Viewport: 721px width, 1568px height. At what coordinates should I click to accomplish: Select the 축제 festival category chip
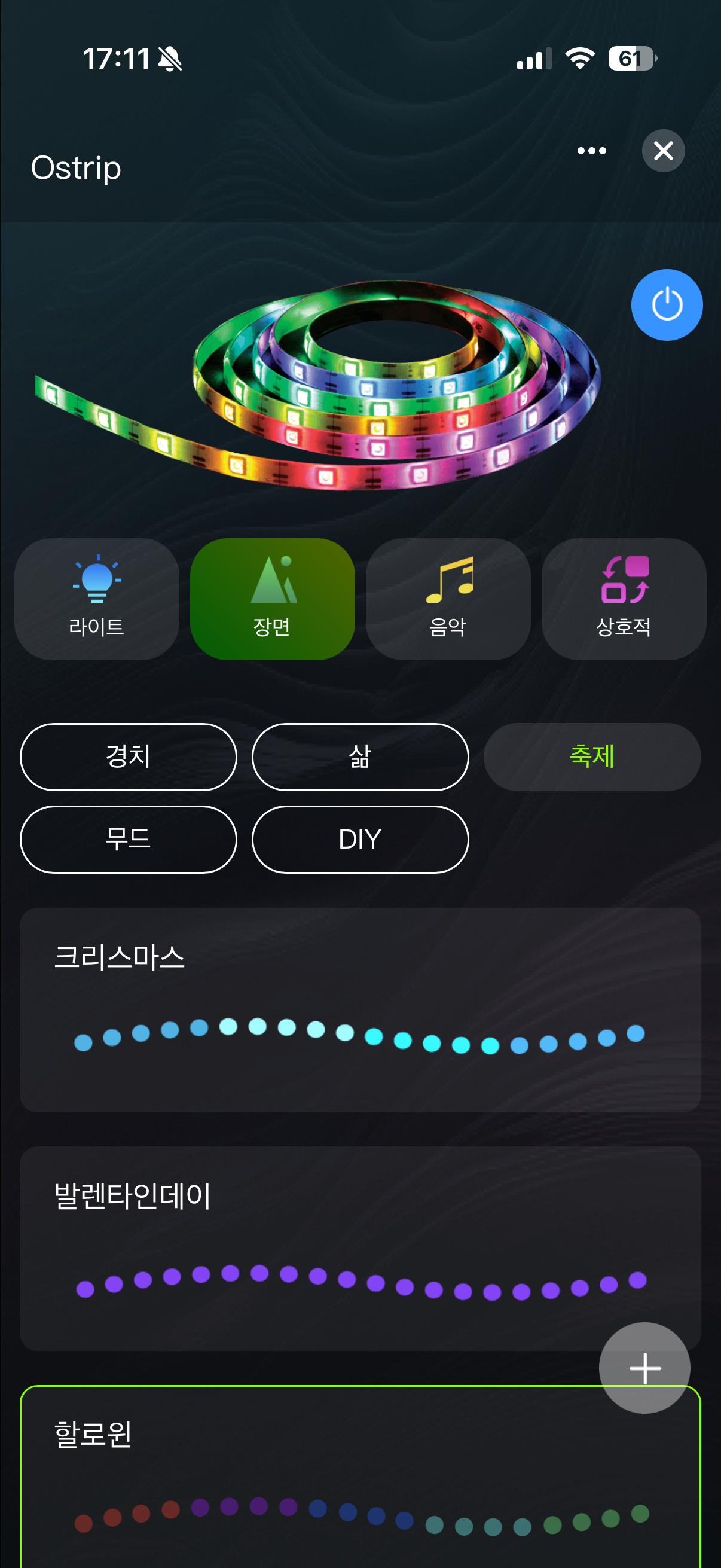pyautogui.click(x=591, y=756)
